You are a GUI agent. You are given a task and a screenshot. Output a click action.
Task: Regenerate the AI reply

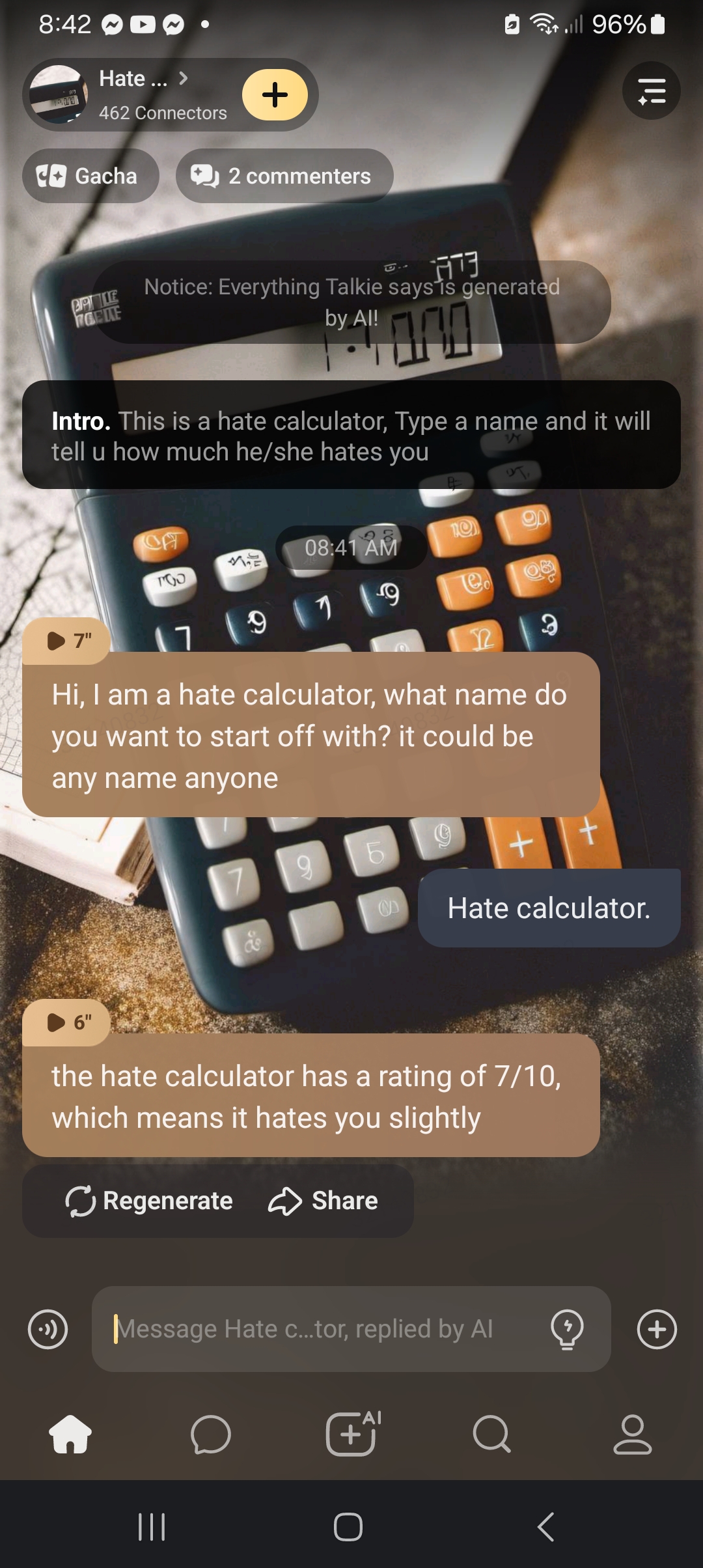coord(149,1201)
